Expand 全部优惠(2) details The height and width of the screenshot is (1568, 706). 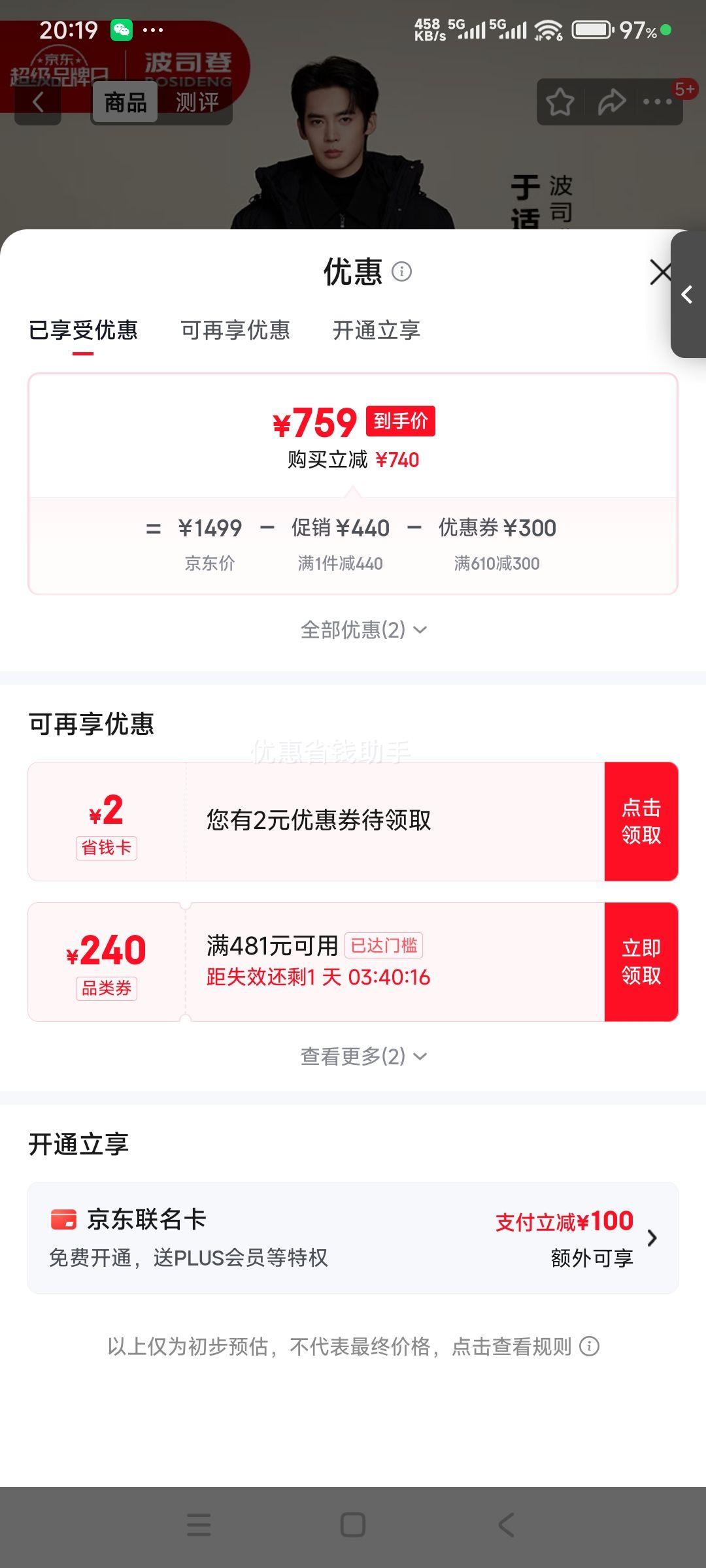(363, 629)
